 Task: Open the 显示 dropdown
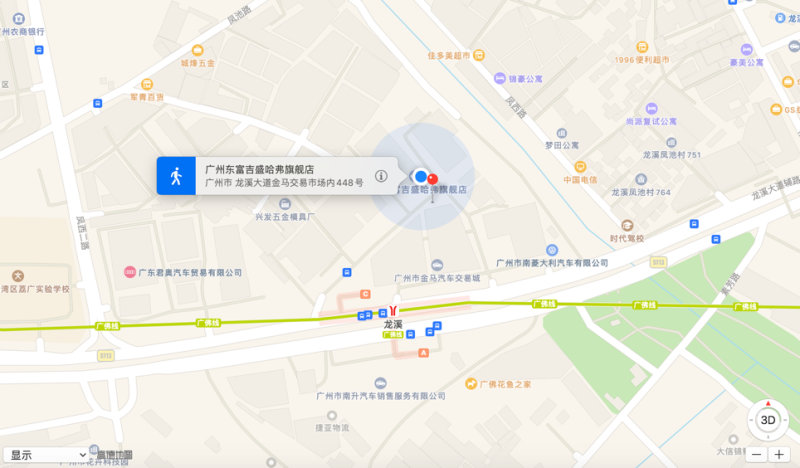click(x=47, y=454)
